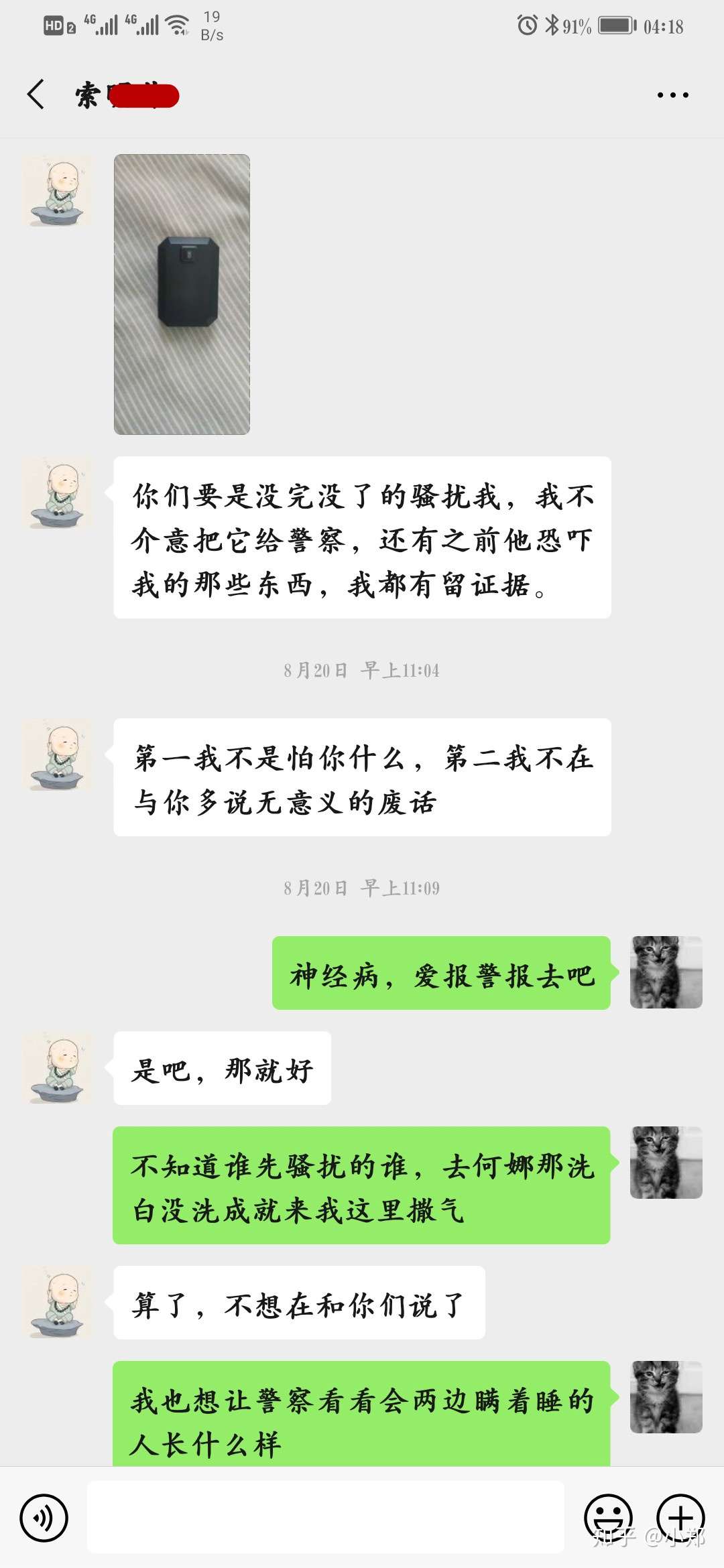View the photo of the black device
The width and height of the screenshot is (724, 1568).
click(182, 294)
